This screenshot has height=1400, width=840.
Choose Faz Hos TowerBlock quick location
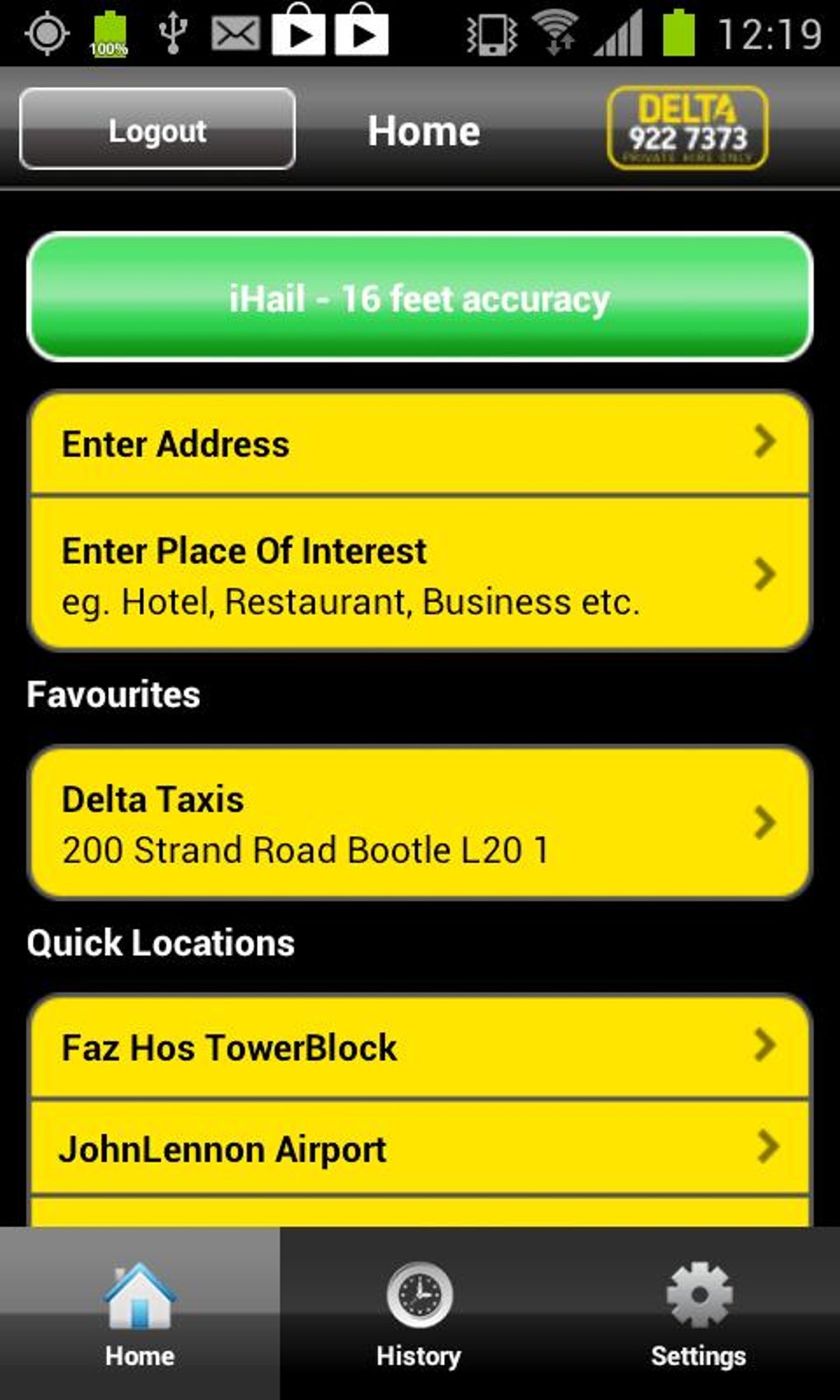pos(420,1047)
